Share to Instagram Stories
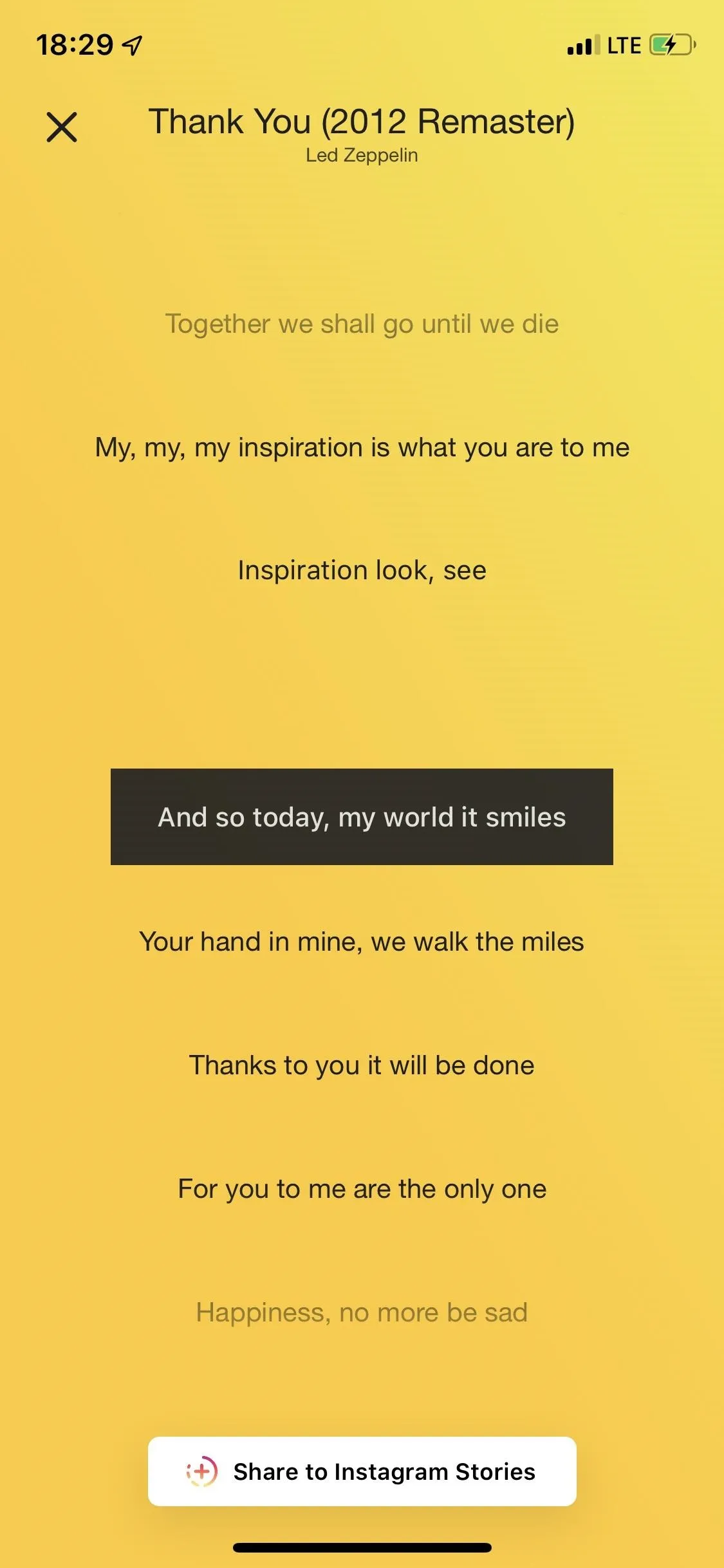 pos(362,1471)
